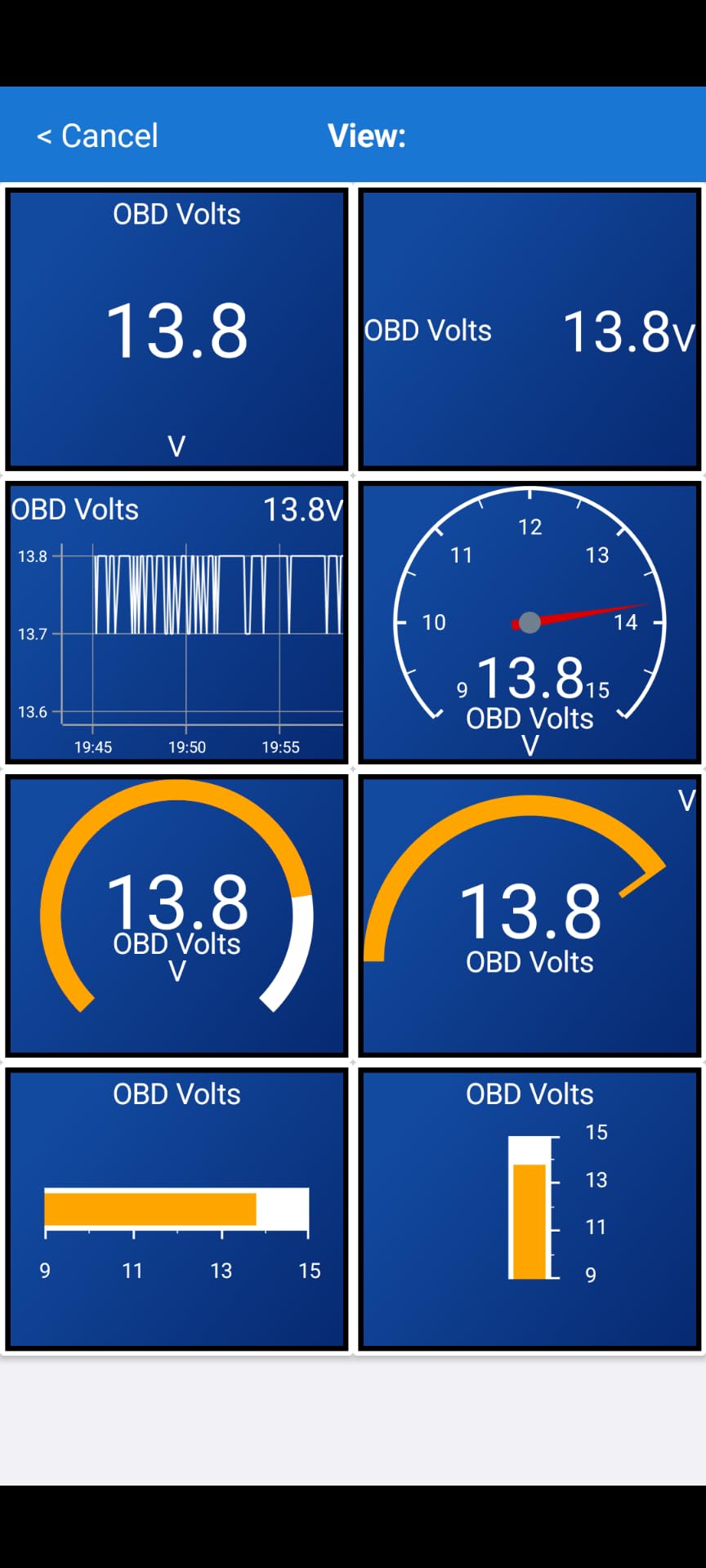Tap the V unit label under the big number
The image size is (706, 1568).
pyautogui.click(x=176, y=446)
